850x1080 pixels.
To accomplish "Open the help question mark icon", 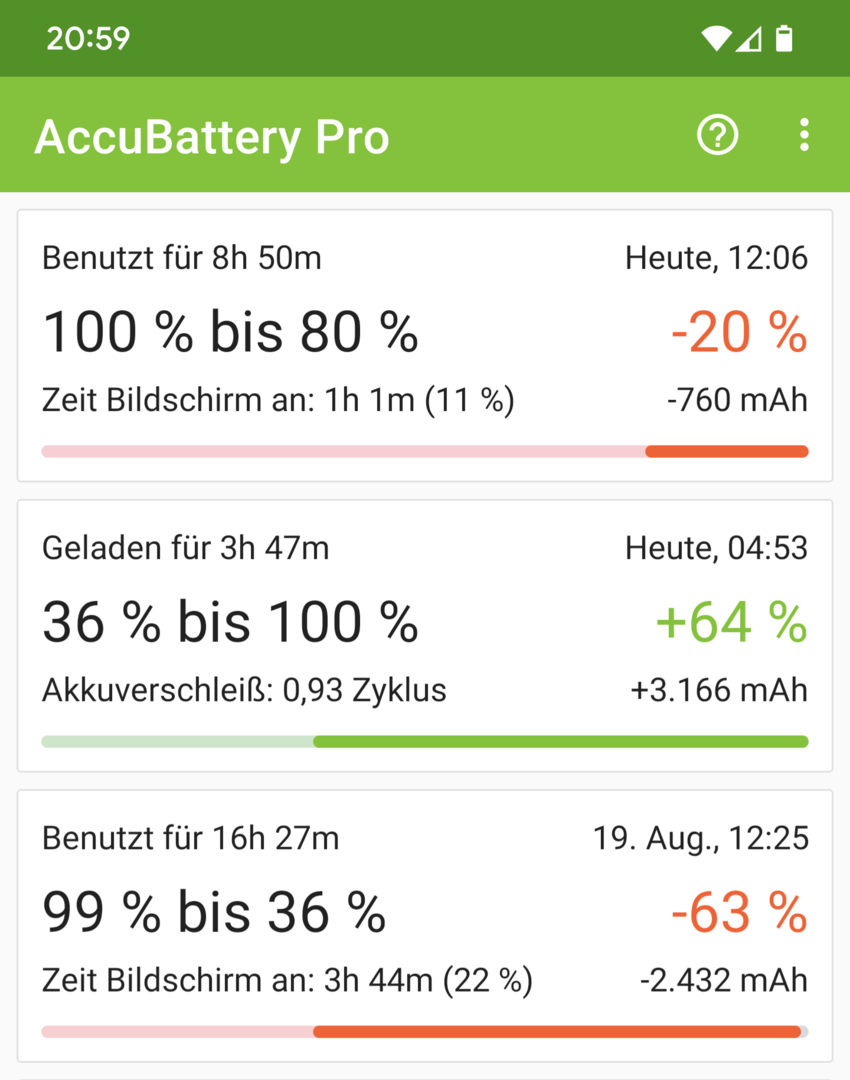I will [x=717, y=135].
